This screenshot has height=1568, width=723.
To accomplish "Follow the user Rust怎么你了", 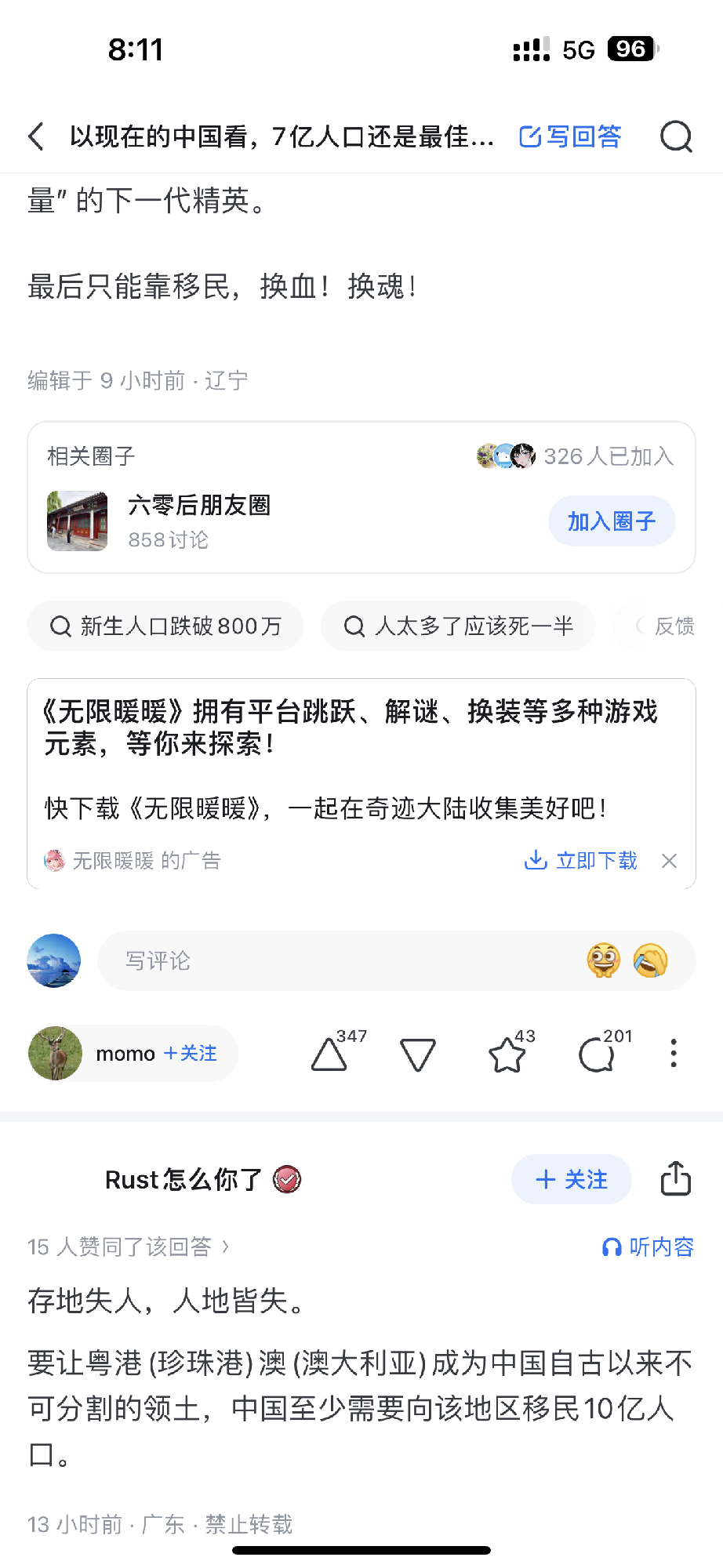I will (571, 1179).
